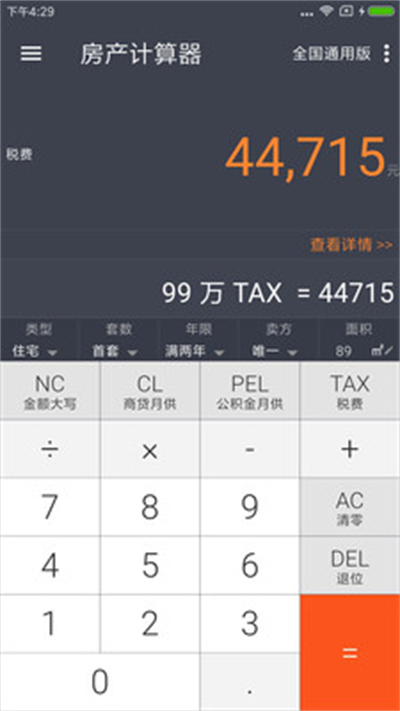The image size is (400, 711).
Task: Expand the 套数 首套 dropdown
Action: point(119,340)
